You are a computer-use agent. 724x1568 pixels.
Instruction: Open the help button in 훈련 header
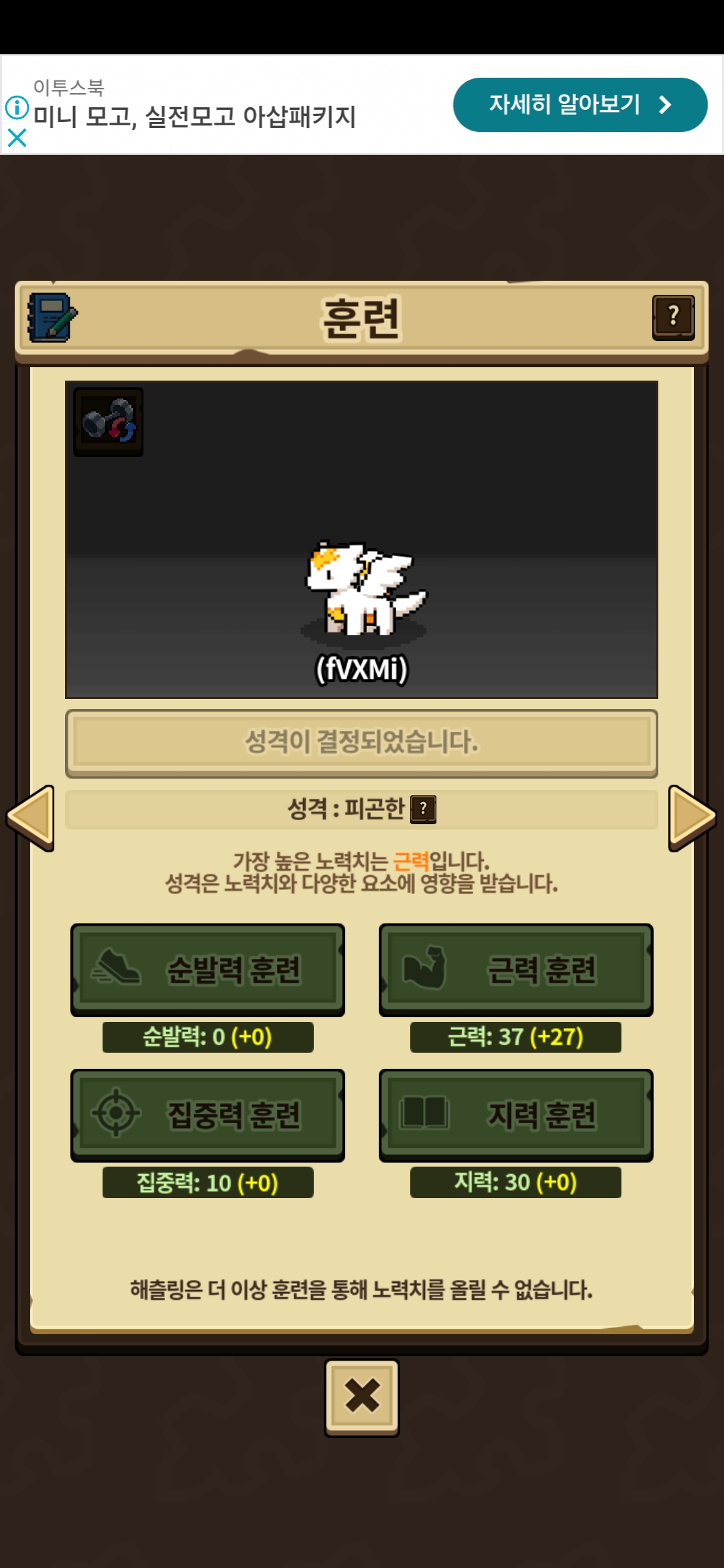click(x=673, y=318)
